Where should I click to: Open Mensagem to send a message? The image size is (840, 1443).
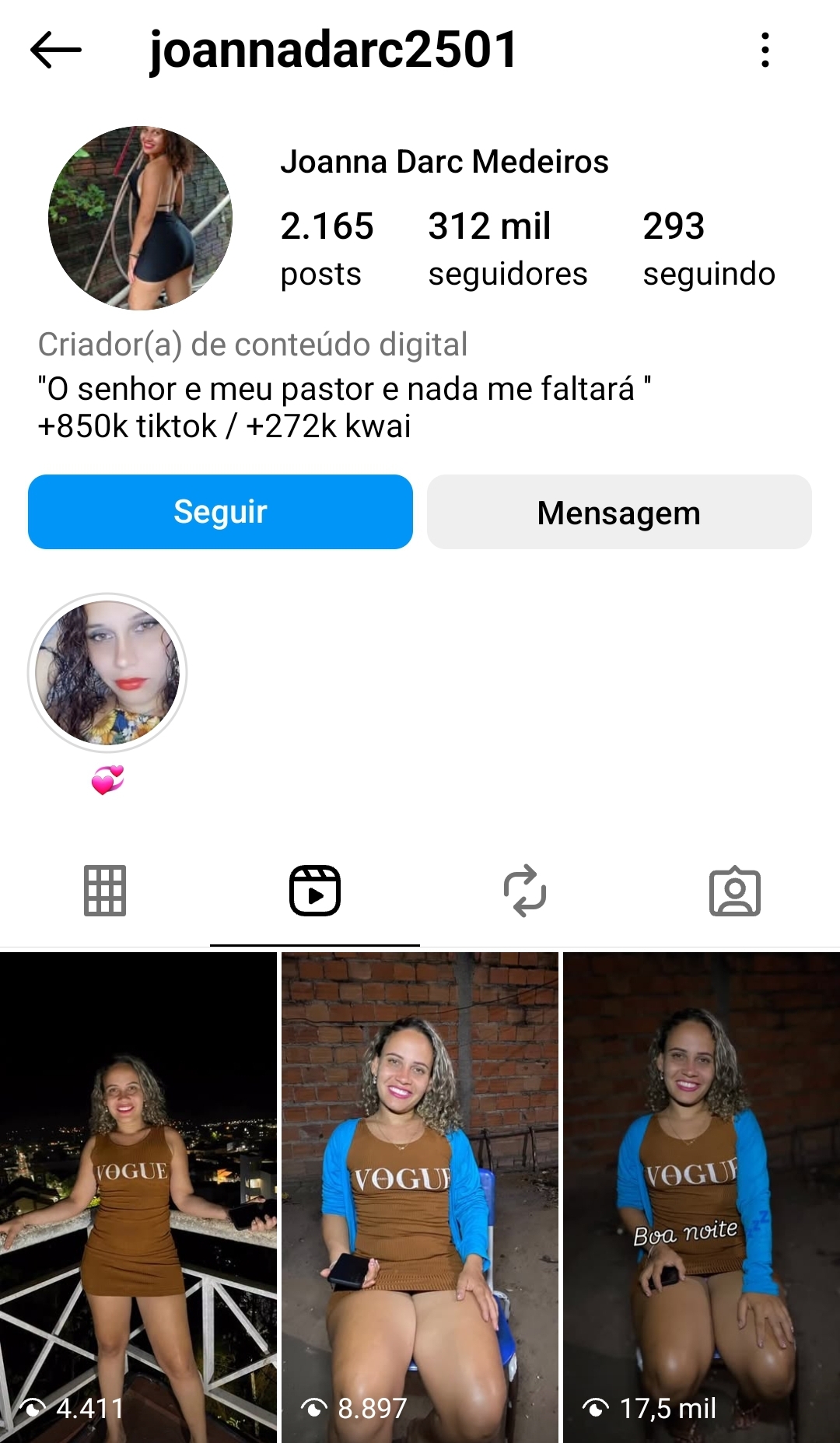pyautogui.click(x=619, y=512)
